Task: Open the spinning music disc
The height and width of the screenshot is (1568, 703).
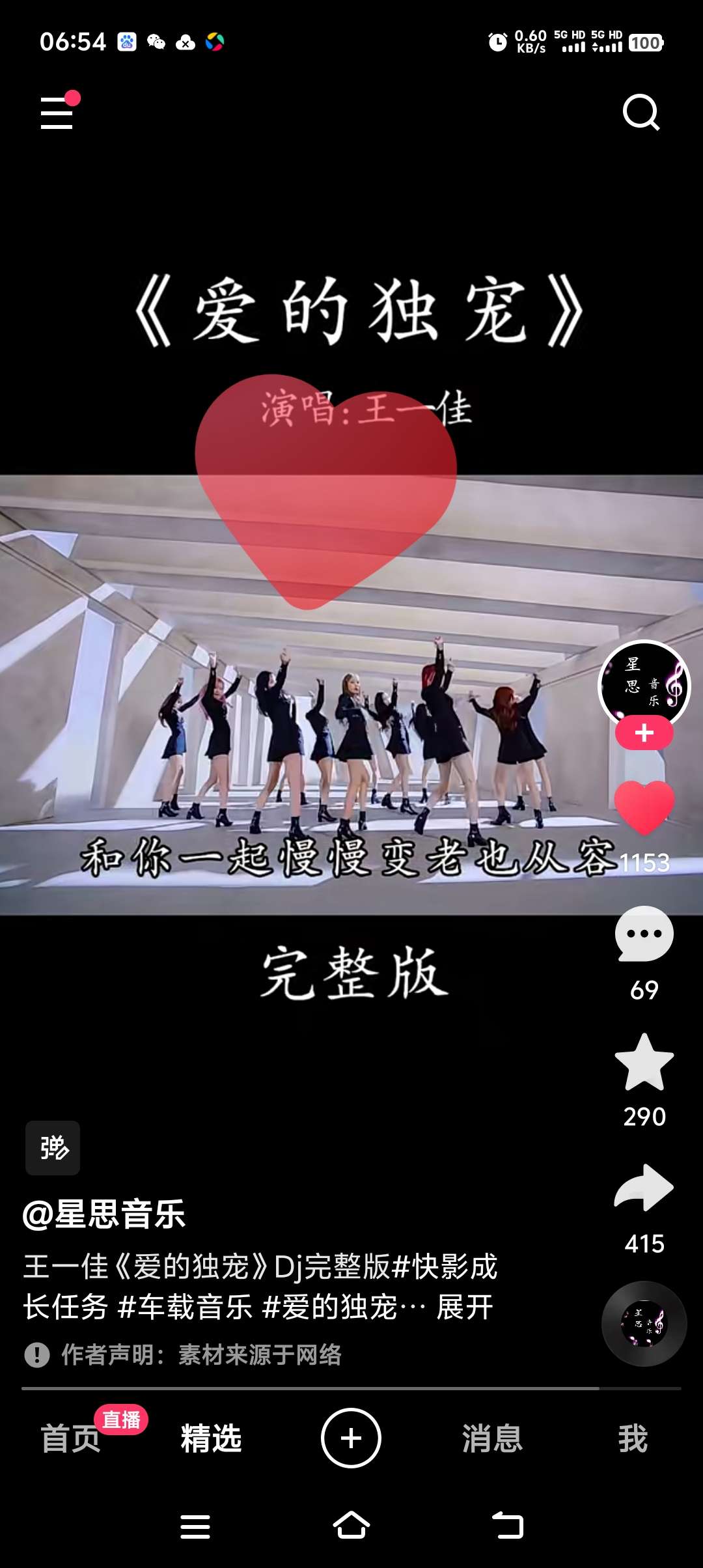Action: (x=644, y=1323)
